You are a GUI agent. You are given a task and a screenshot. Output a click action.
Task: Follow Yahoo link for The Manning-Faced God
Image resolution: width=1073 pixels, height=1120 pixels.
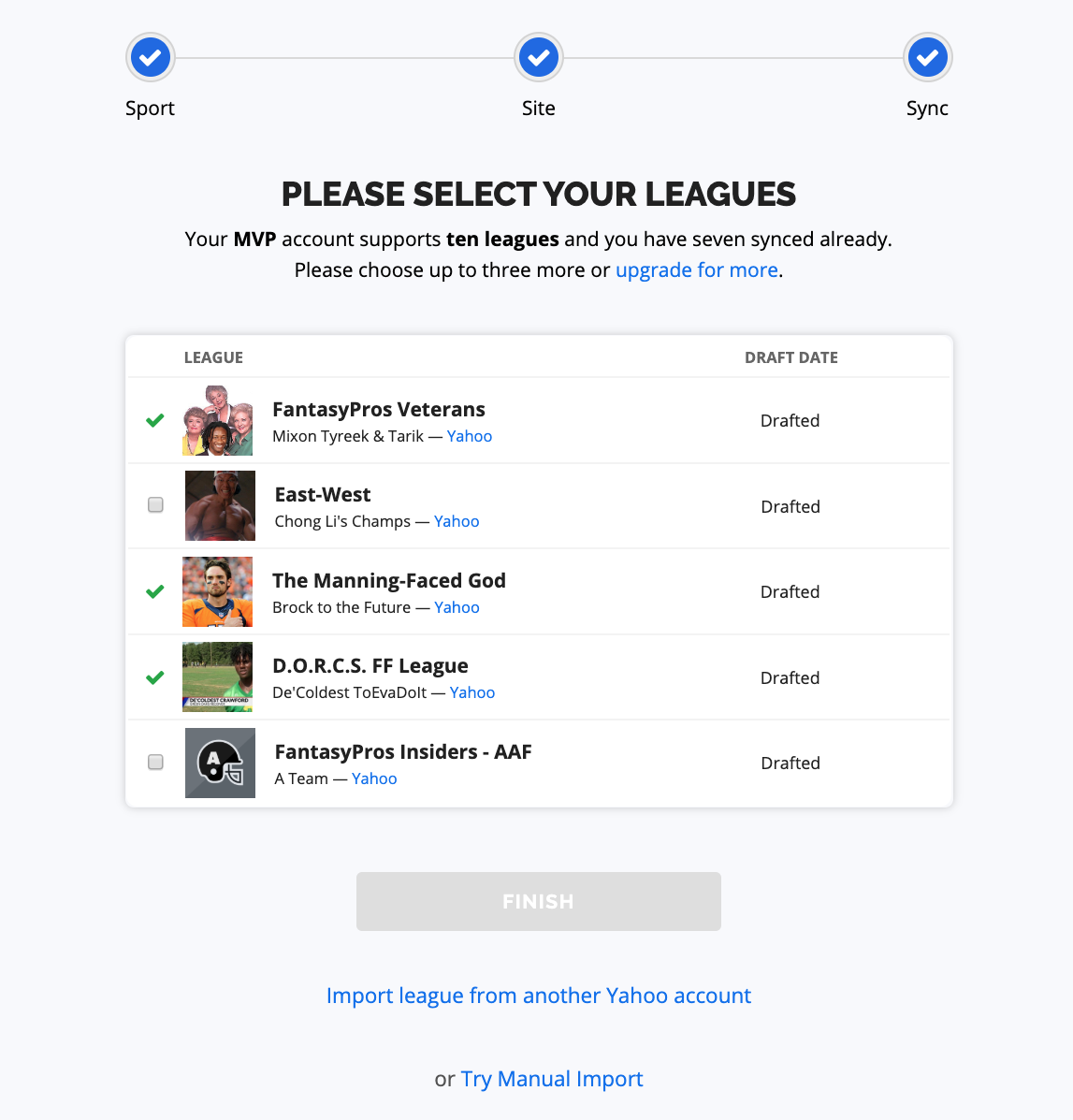tap(457, 608)
